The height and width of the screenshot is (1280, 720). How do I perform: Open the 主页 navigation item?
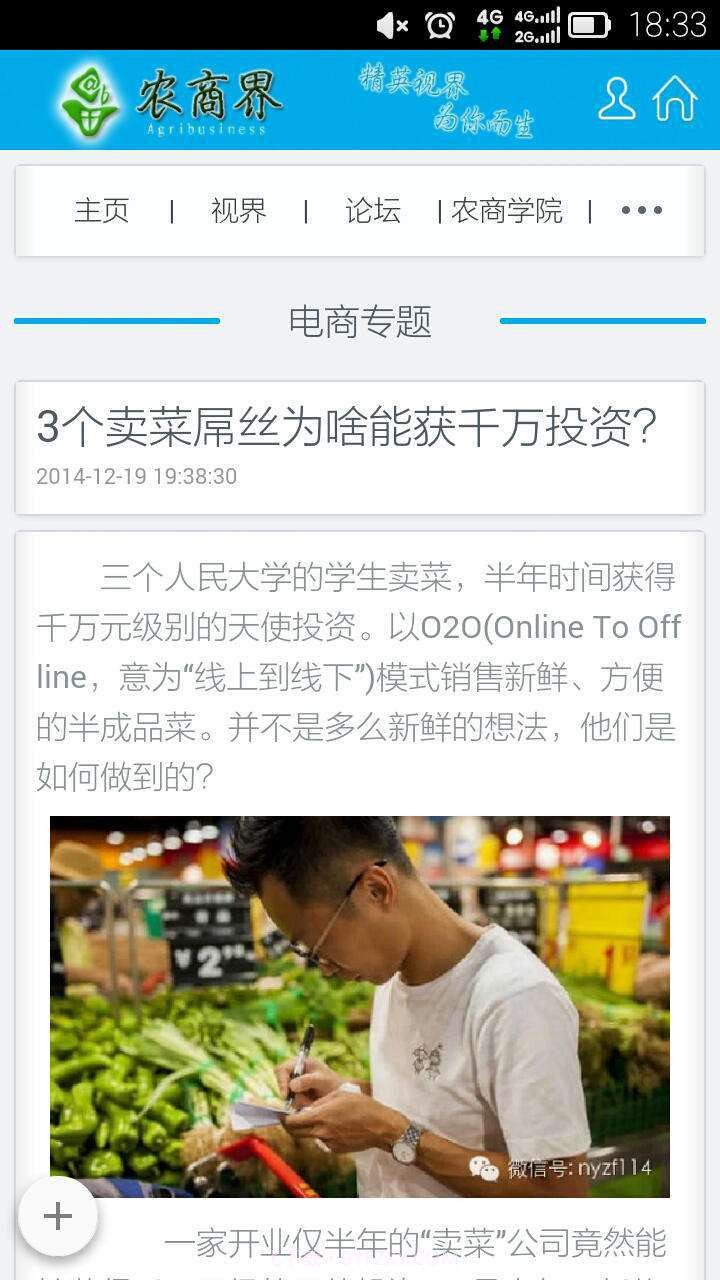point(101,211)
